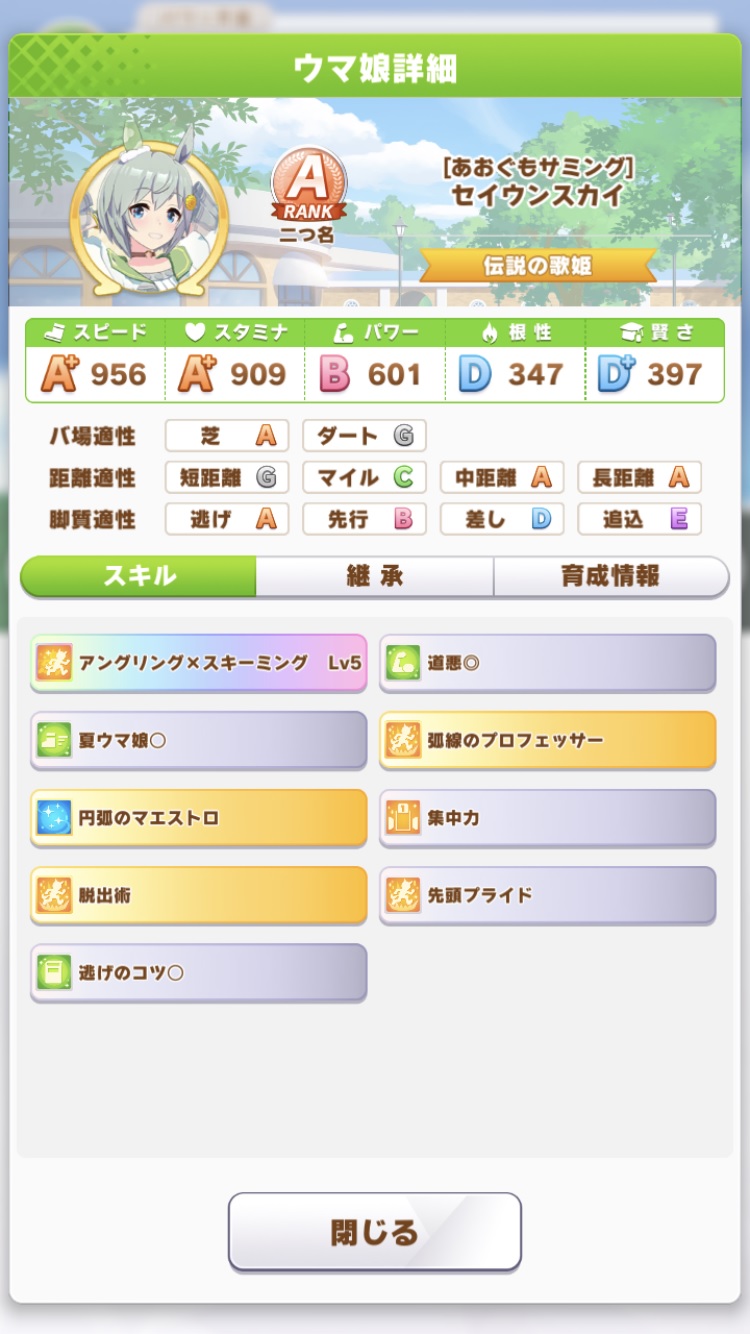750x1334 pixels.
Task: Check the 逃げのコツ○ skill
Action: (198, 972)
